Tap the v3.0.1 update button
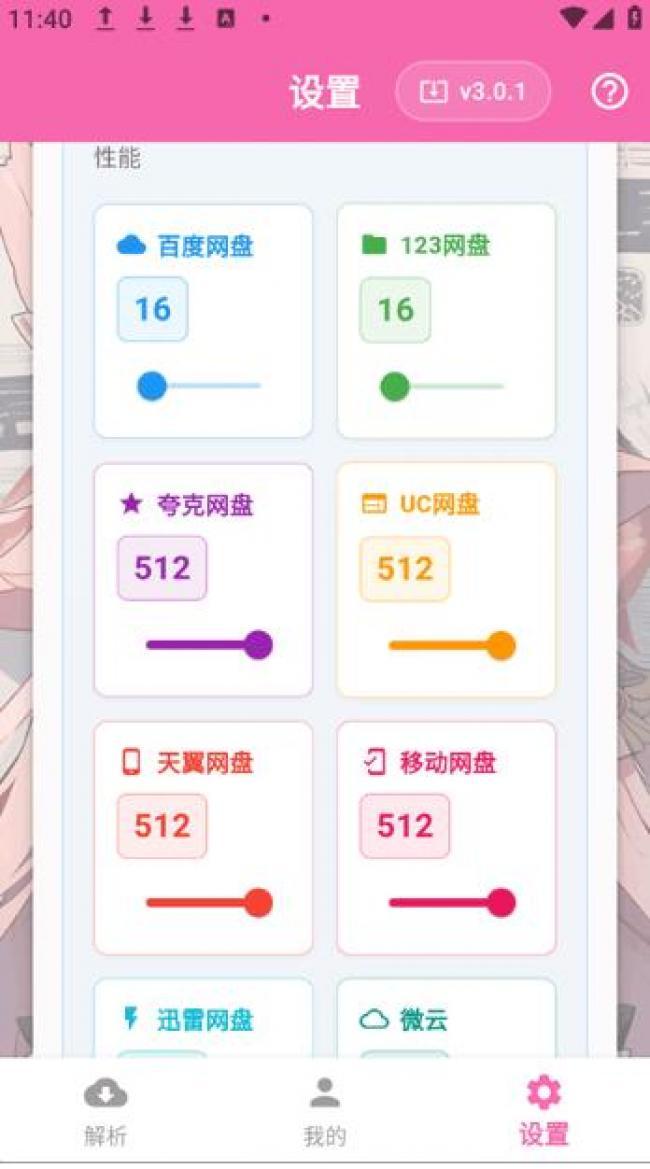Viewport: 650px width, 1169px height. click(473, 92)
